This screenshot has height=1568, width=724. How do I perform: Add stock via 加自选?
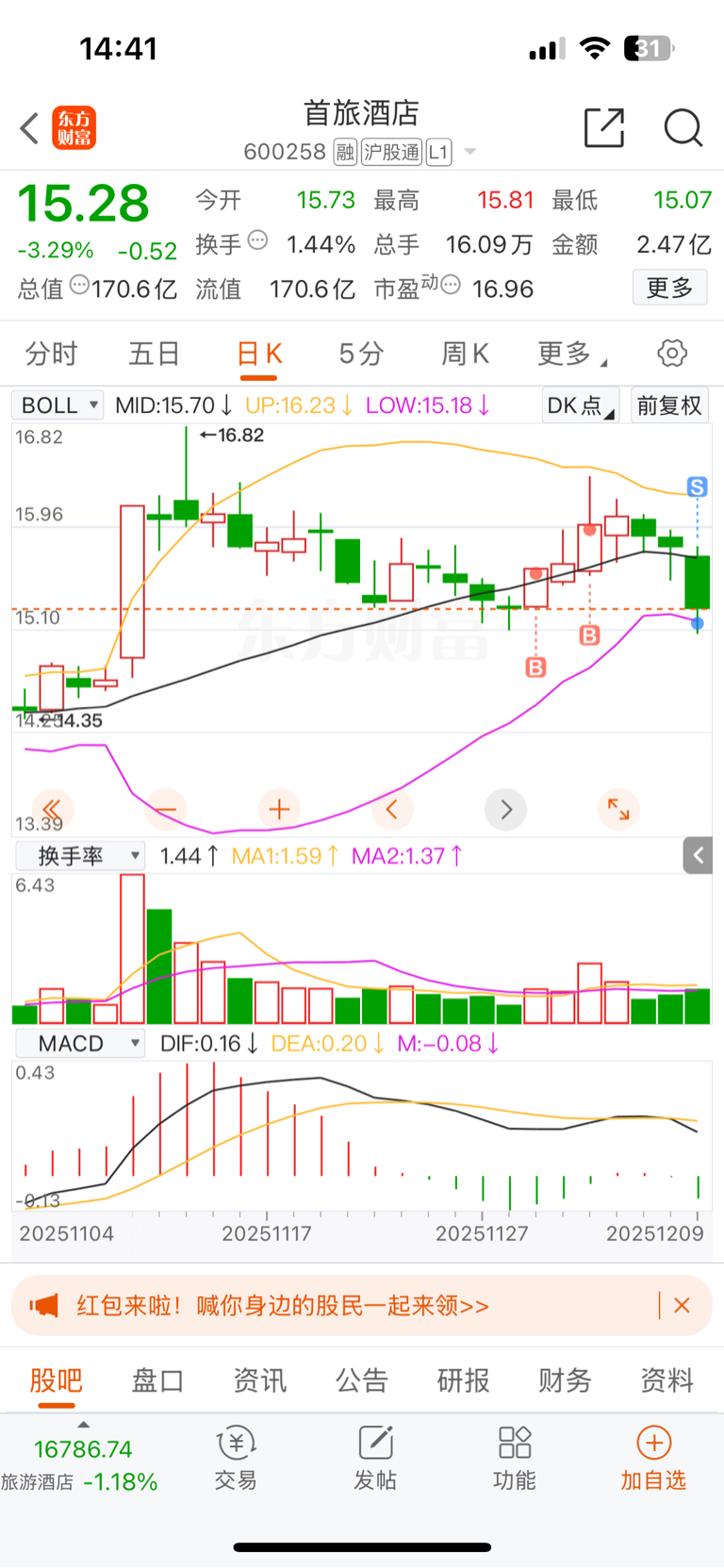pos(653,1459)
